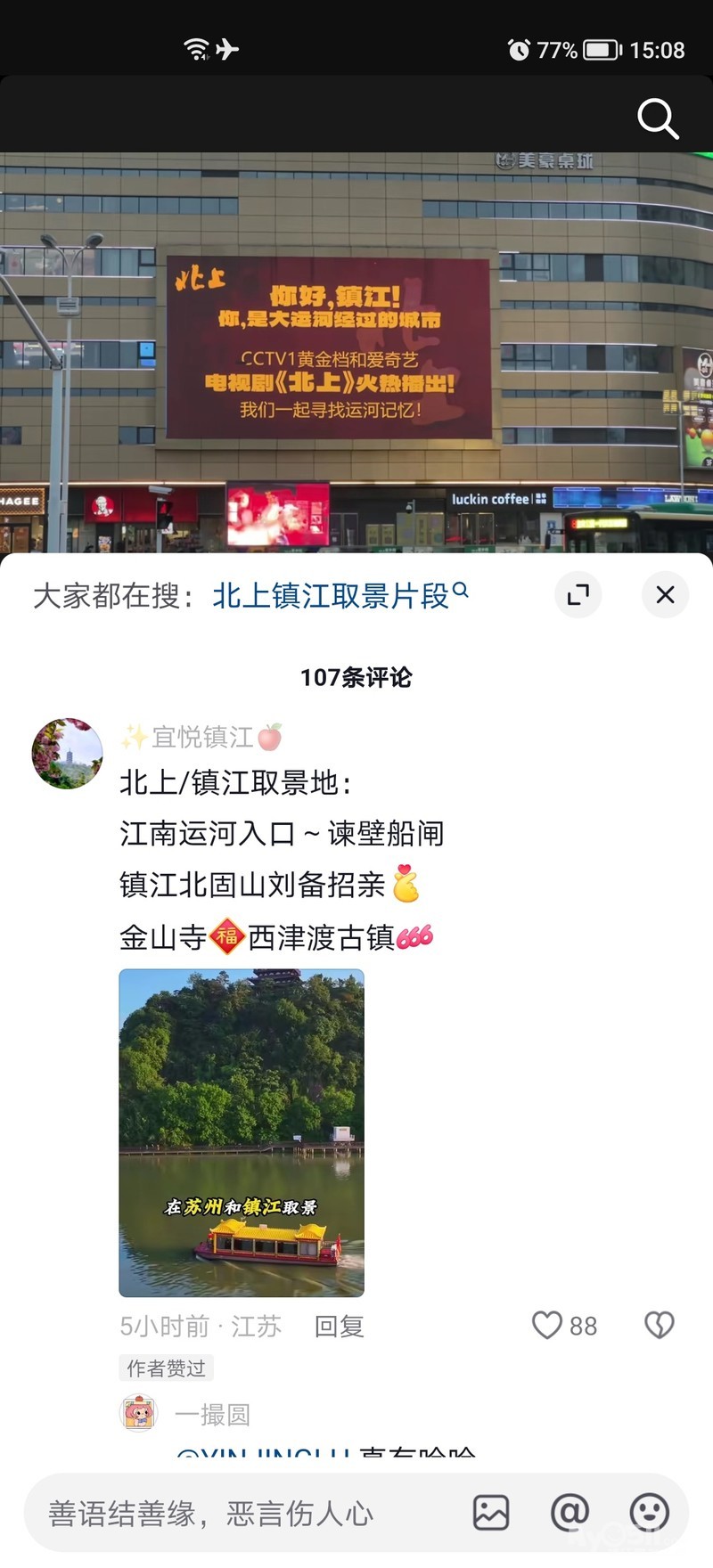
Task: Open the emoji picker
Action: pyautogui.click(x=649, y=1513)
